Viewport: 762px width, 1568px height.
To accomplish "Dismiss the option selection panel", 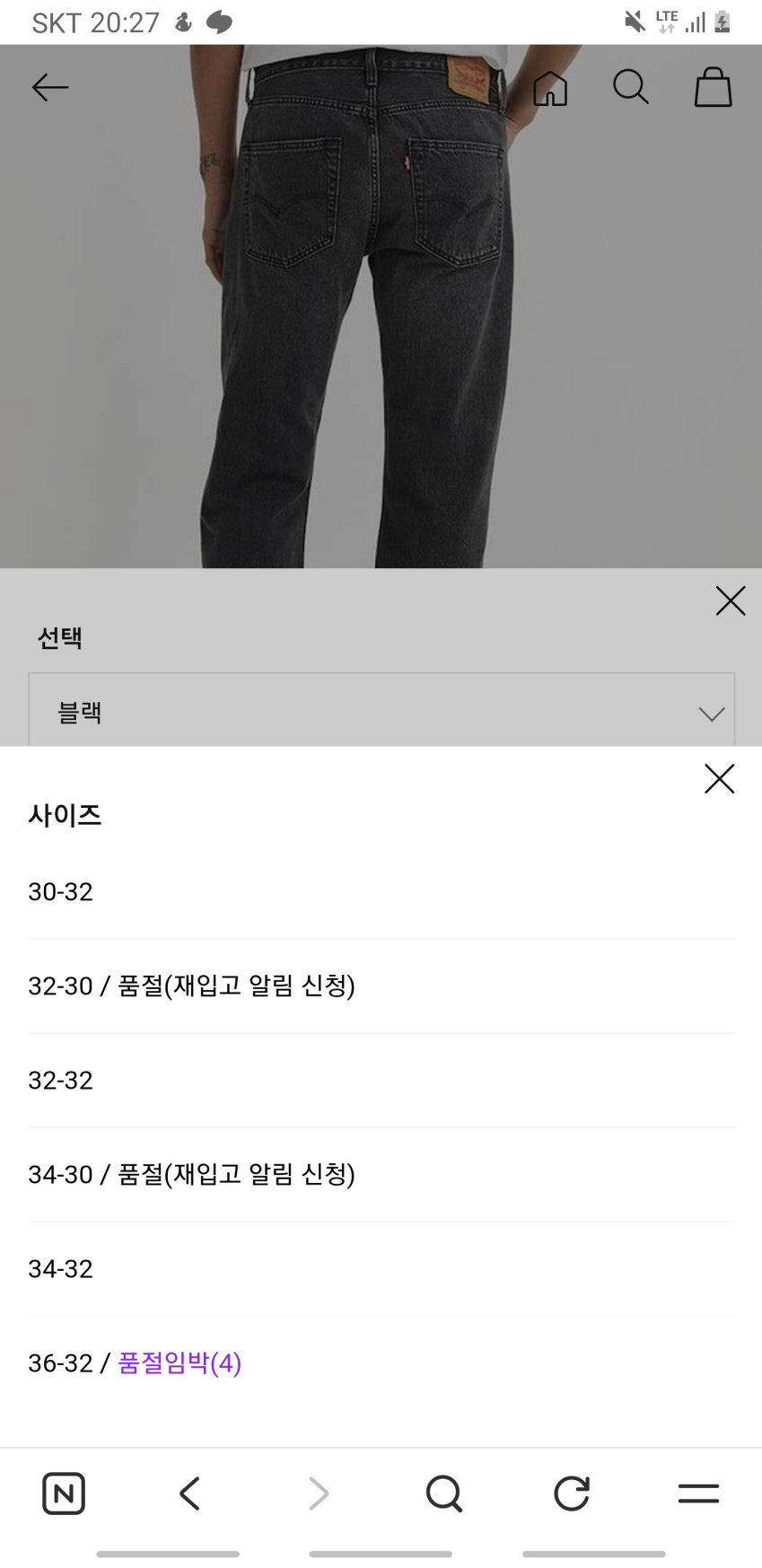I will tap(730, 600).
